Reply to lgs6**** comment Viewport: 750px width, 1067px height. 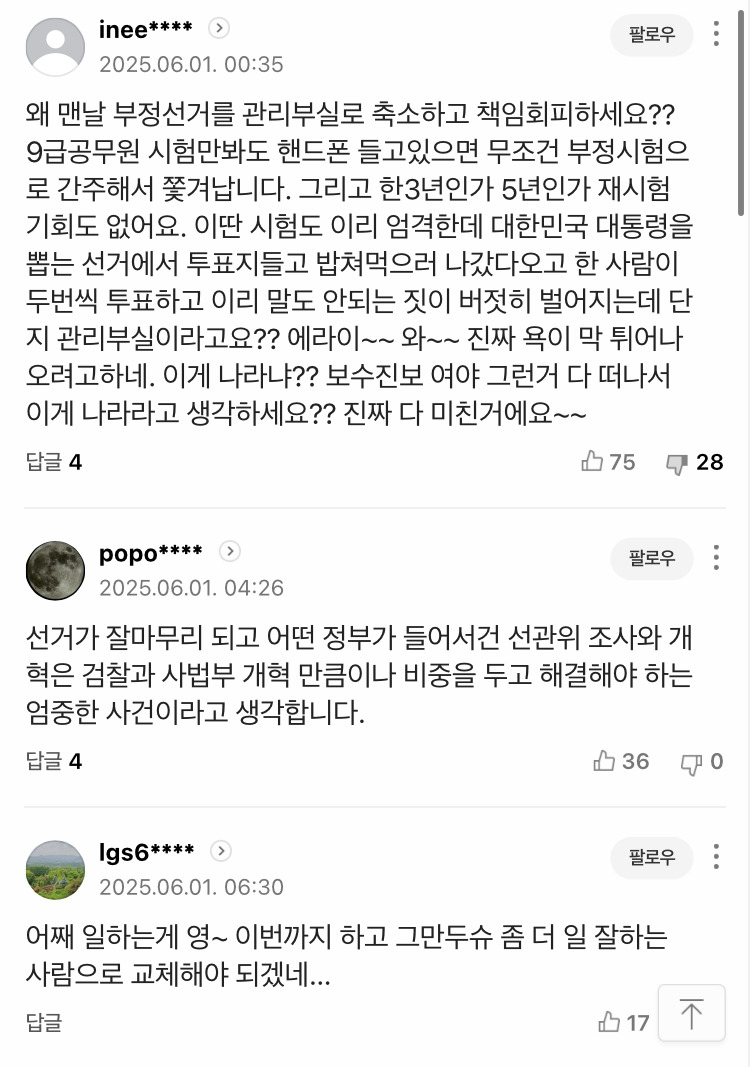[44, 1022]
